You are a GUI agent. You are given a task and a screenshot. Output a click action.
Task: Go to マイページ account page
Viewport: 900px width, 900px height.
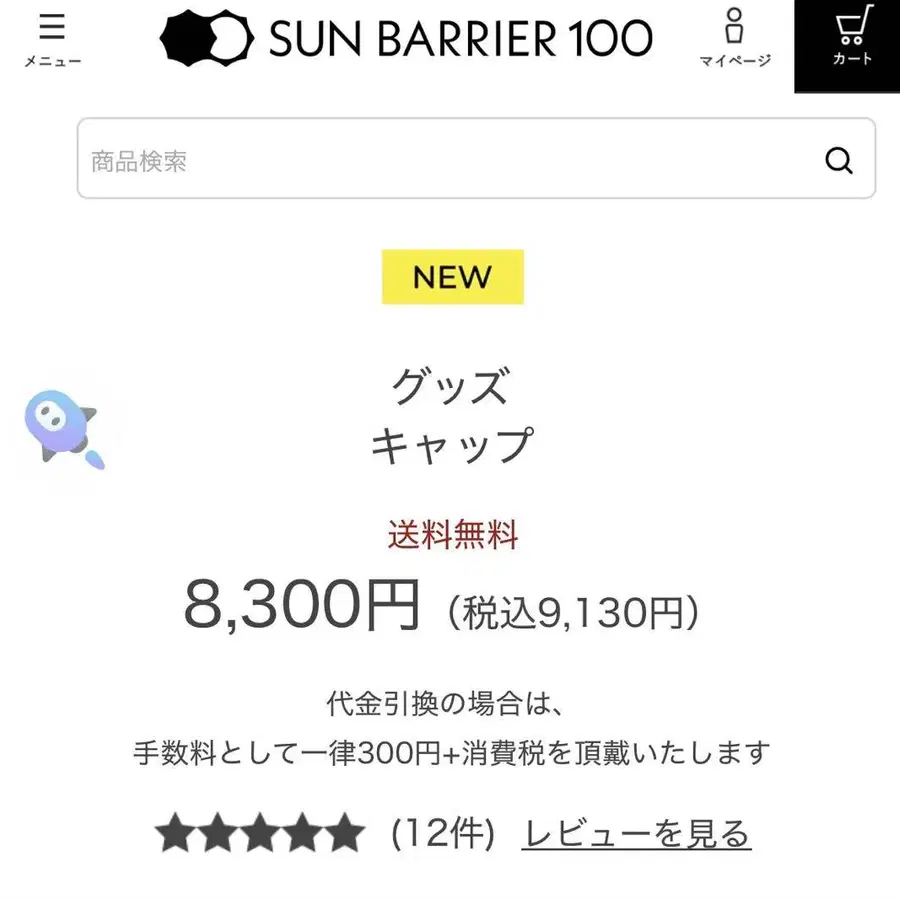[735, 38]
